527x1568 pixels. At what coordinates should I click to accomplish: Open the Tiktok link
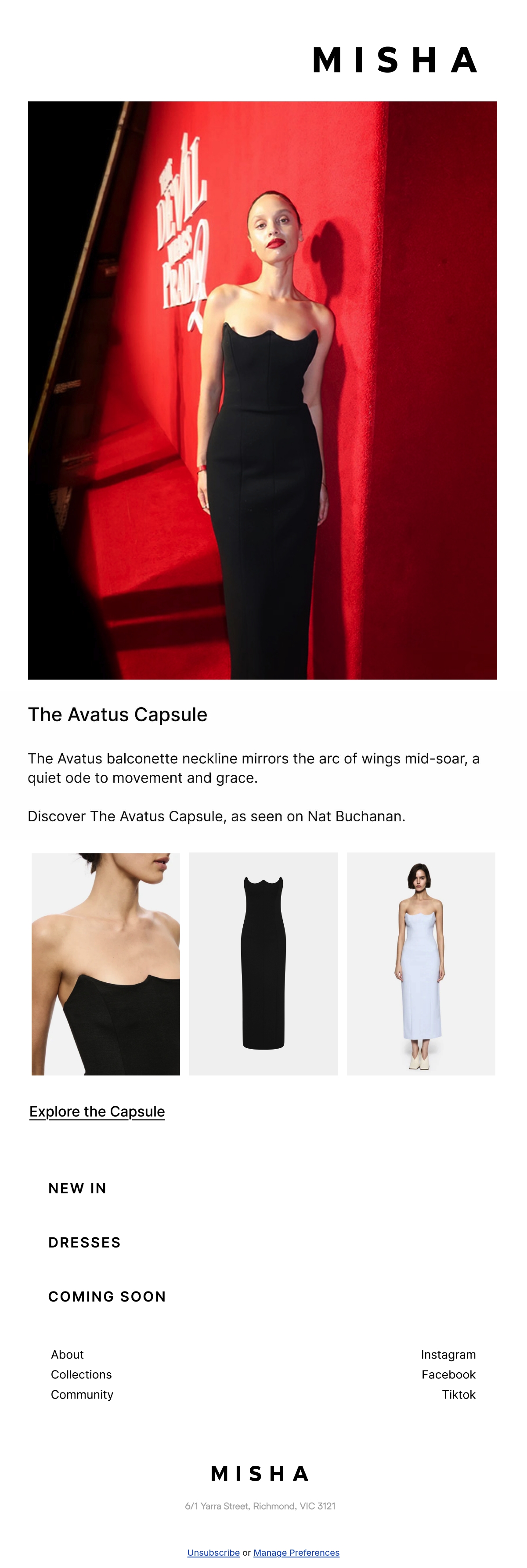point(459,1395)
